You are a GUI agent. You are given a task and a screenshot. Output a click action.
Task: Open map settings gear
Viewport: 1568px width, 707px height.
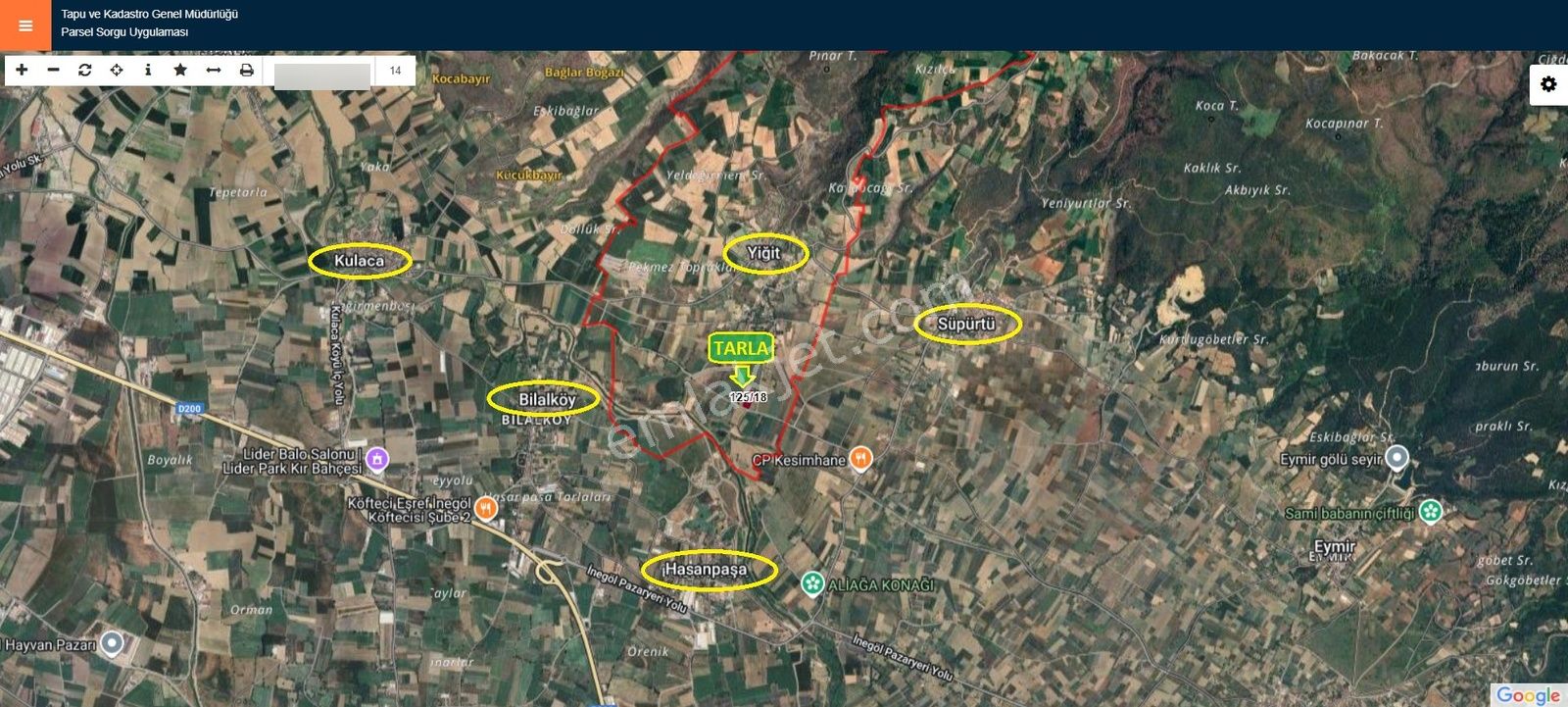click(x=1548, y=84)
